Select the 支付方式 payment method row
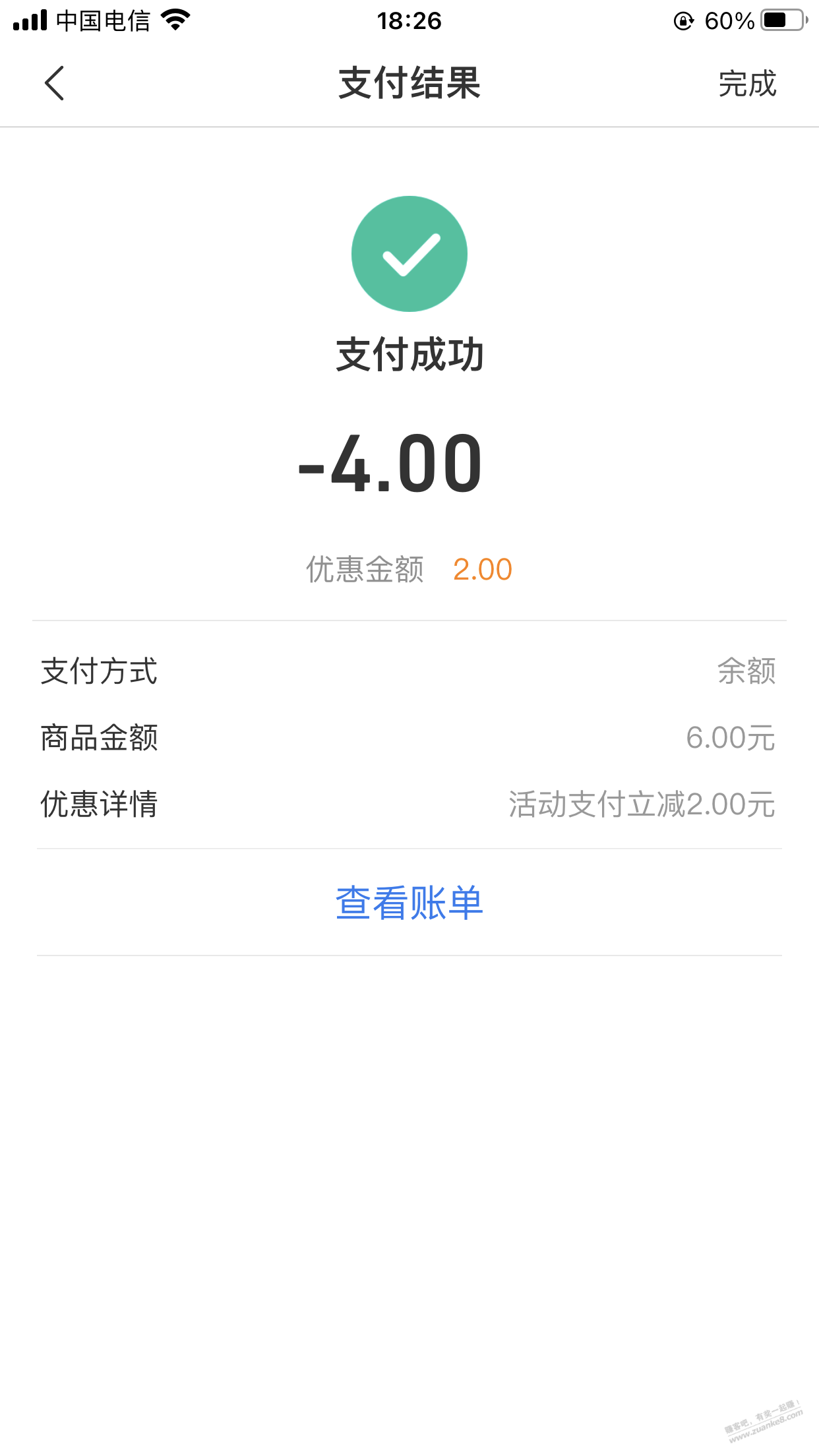Viewport: 819px width, 1456px height. [x=100, y=672]
